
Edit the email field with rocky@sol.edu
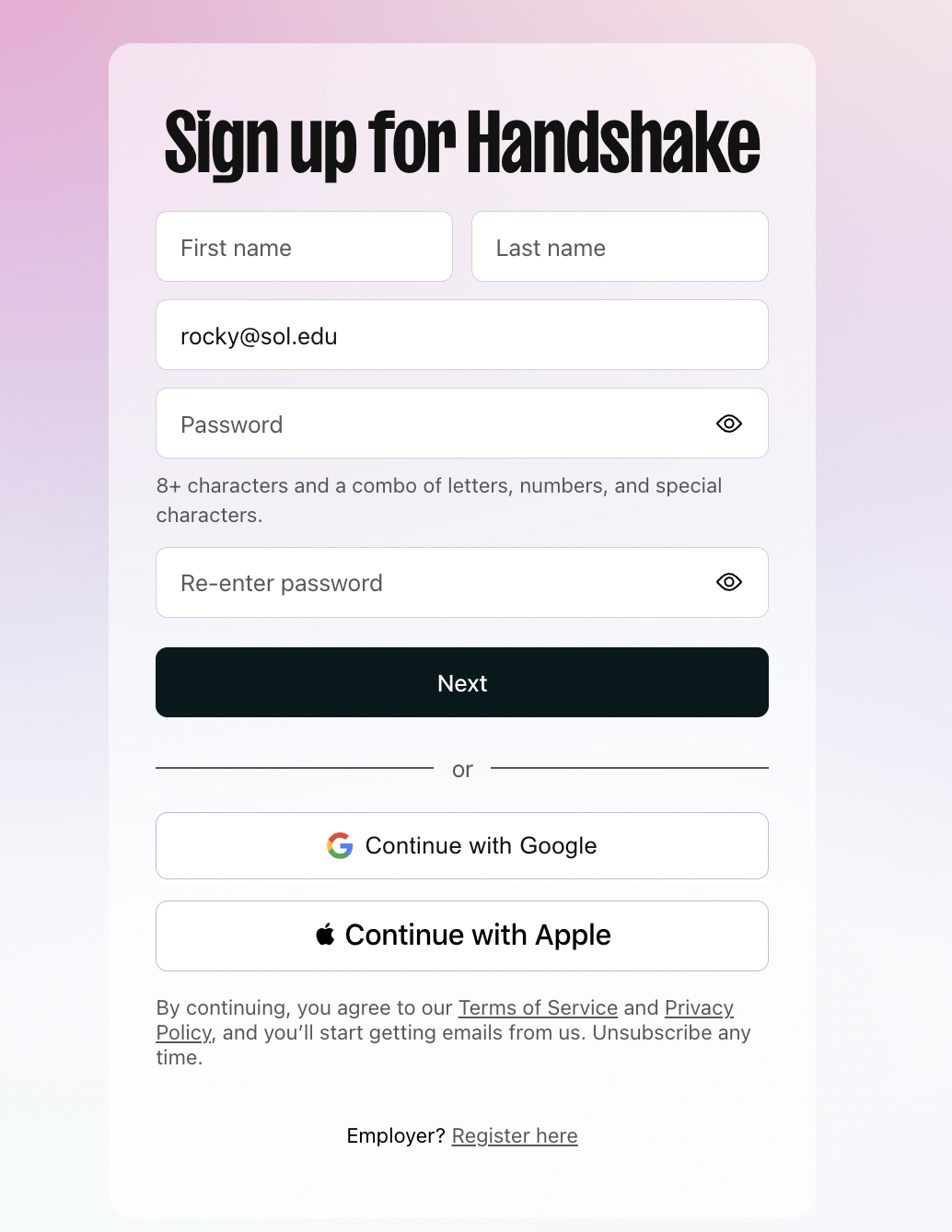460,335
